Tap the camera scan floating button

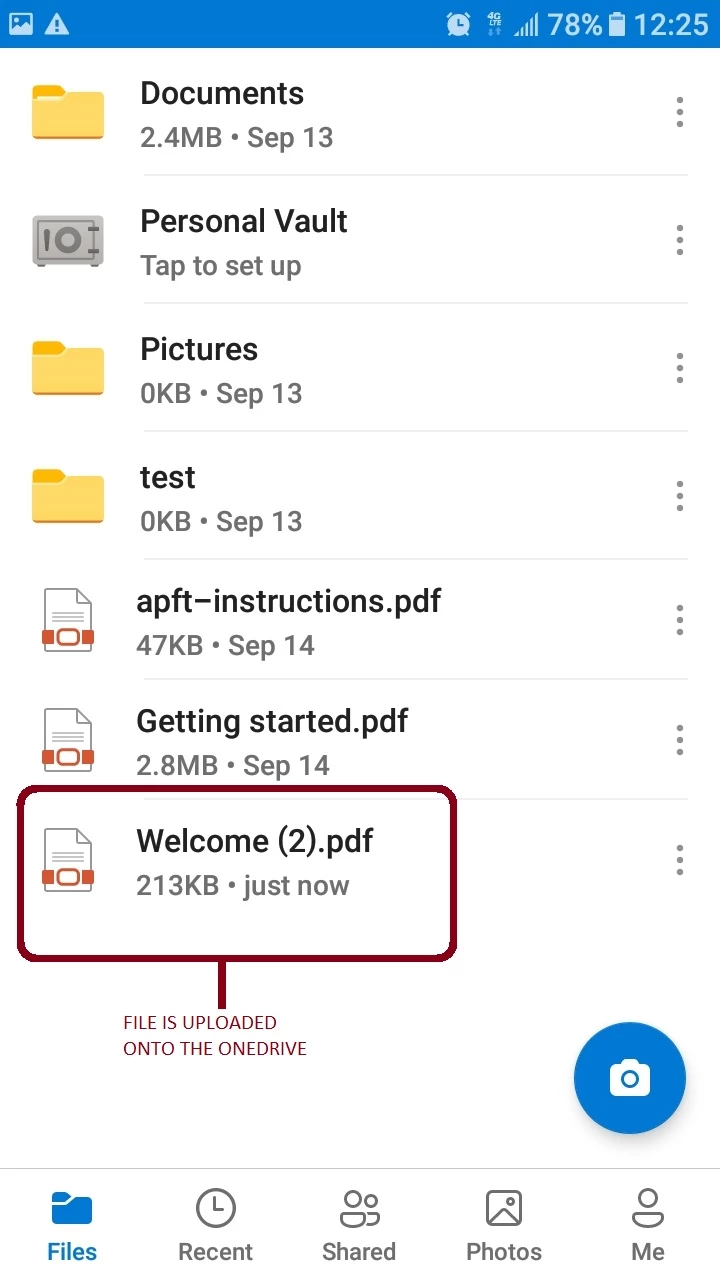coord(630,1078)
